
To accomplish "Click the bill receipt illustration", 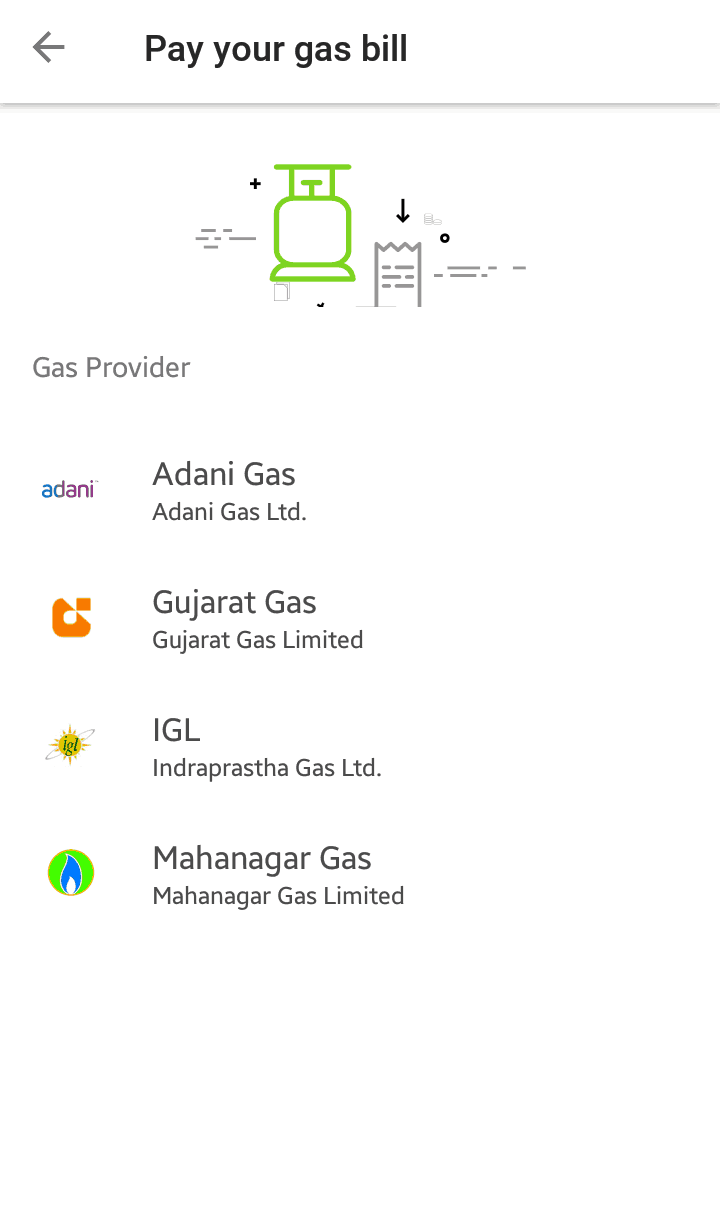I will [398, 268].
